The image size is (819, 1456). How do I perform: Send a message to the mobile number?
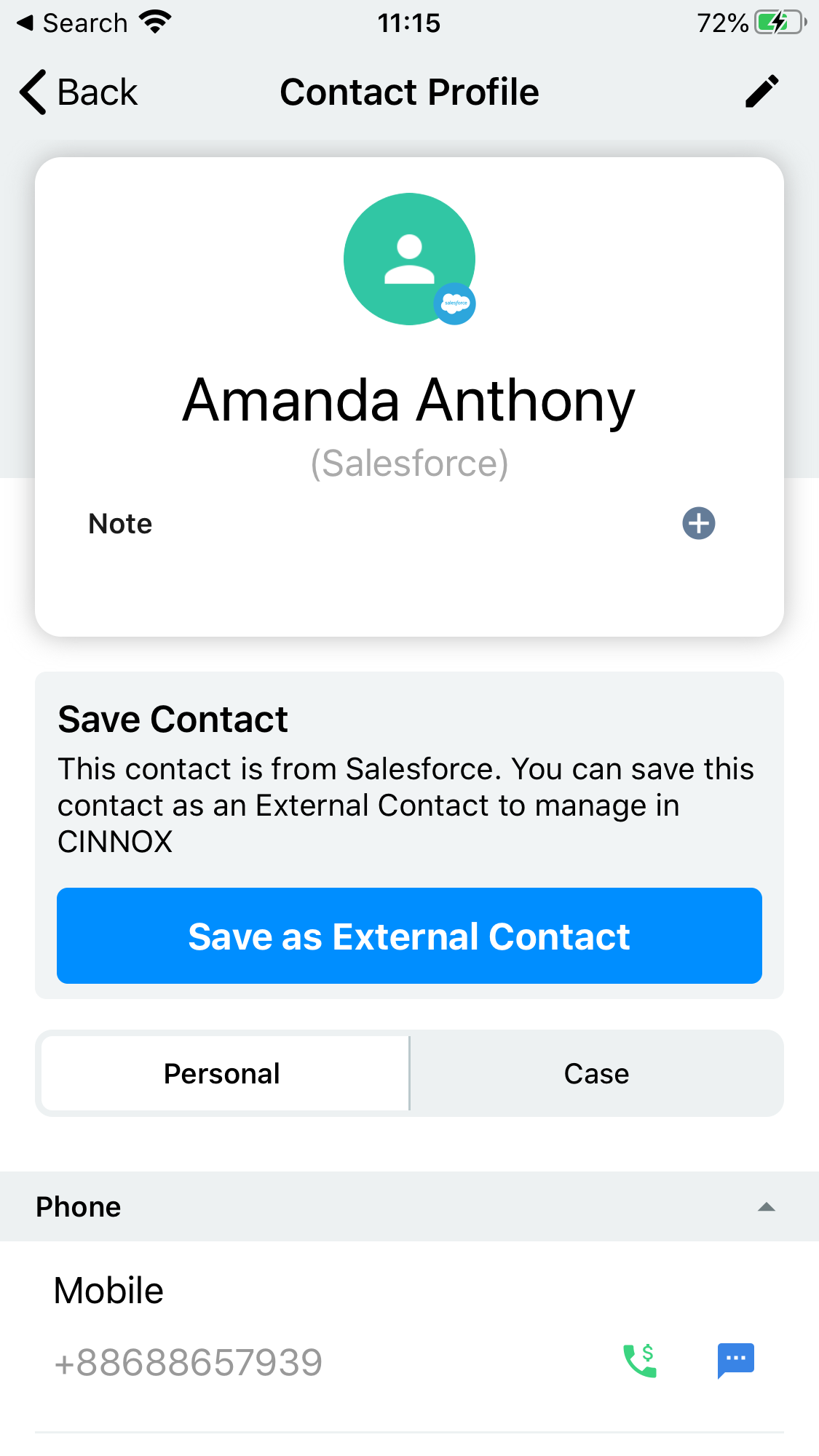[735, 1360]
